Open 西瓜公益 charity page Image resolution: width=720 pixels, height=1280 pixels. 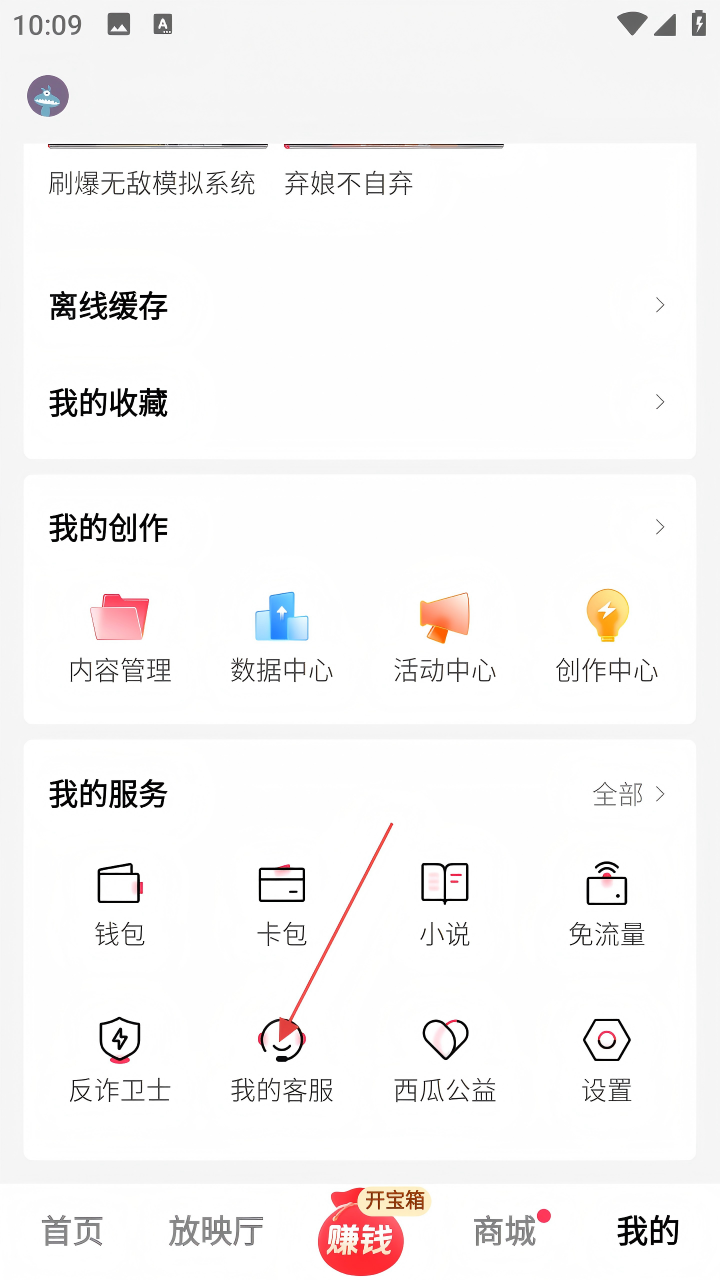tap(445, 1059)
